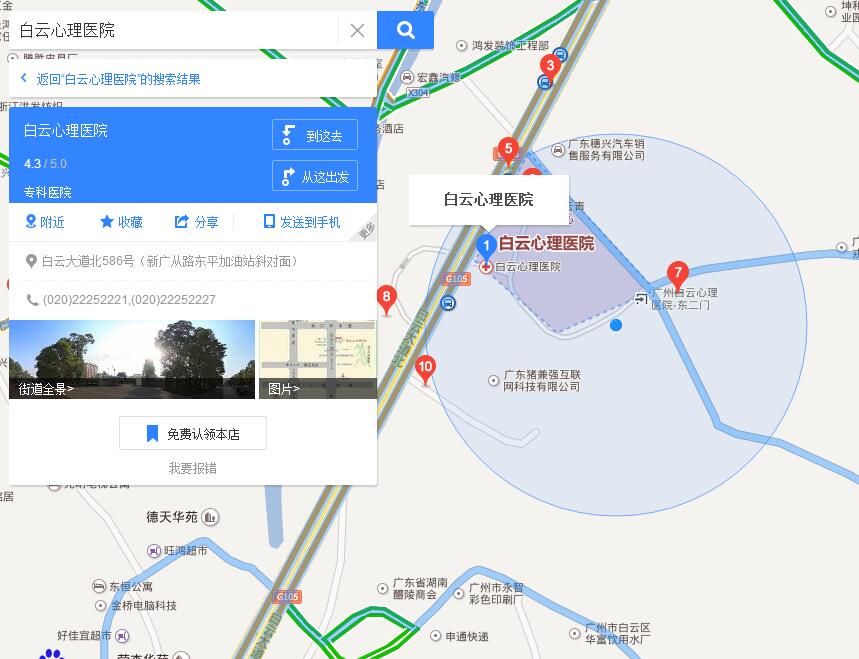Image resolution: width=859 pixels, height=659 pixels.
Task: Select map marker number 8
Action: (387, 297)
